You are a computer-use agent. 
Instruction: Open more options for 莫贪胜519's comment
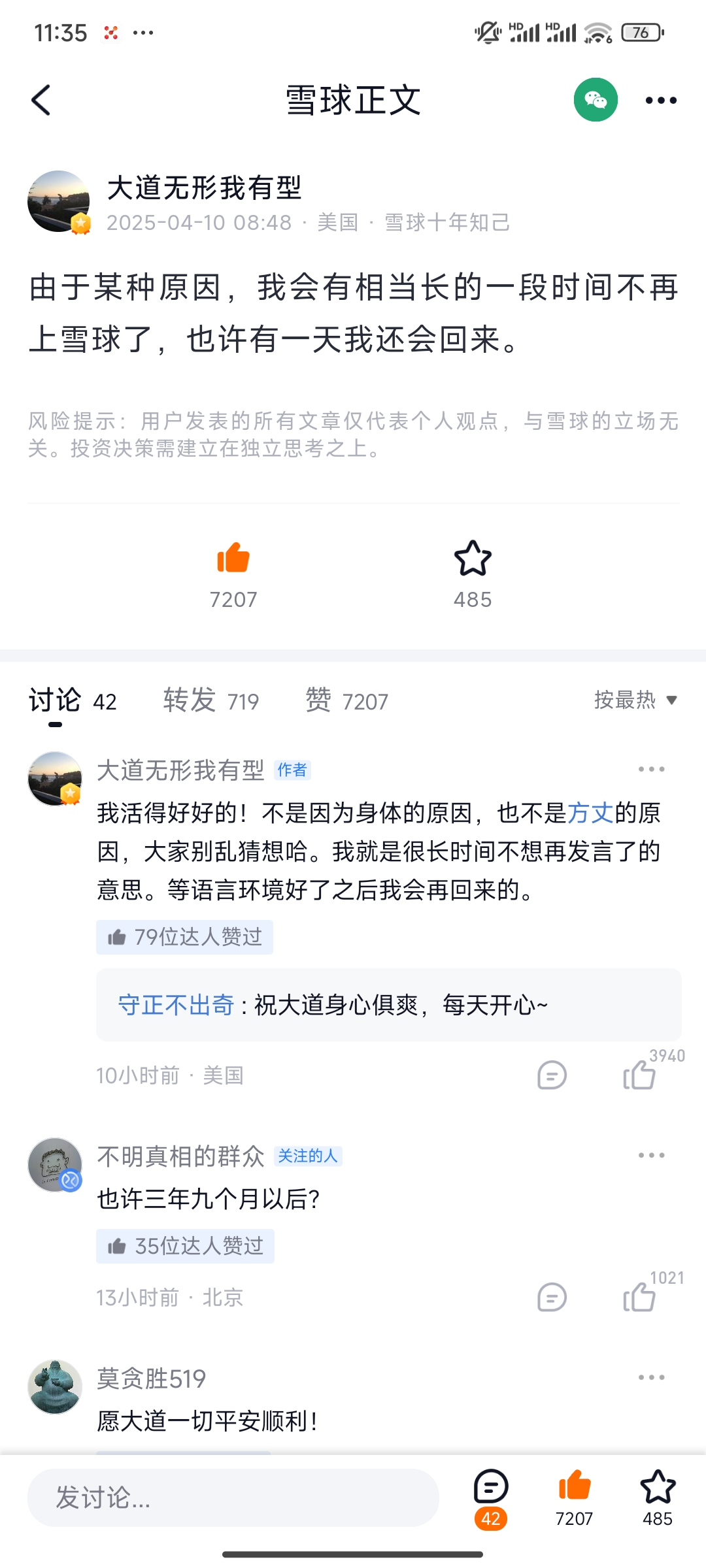click(651, 1377)
